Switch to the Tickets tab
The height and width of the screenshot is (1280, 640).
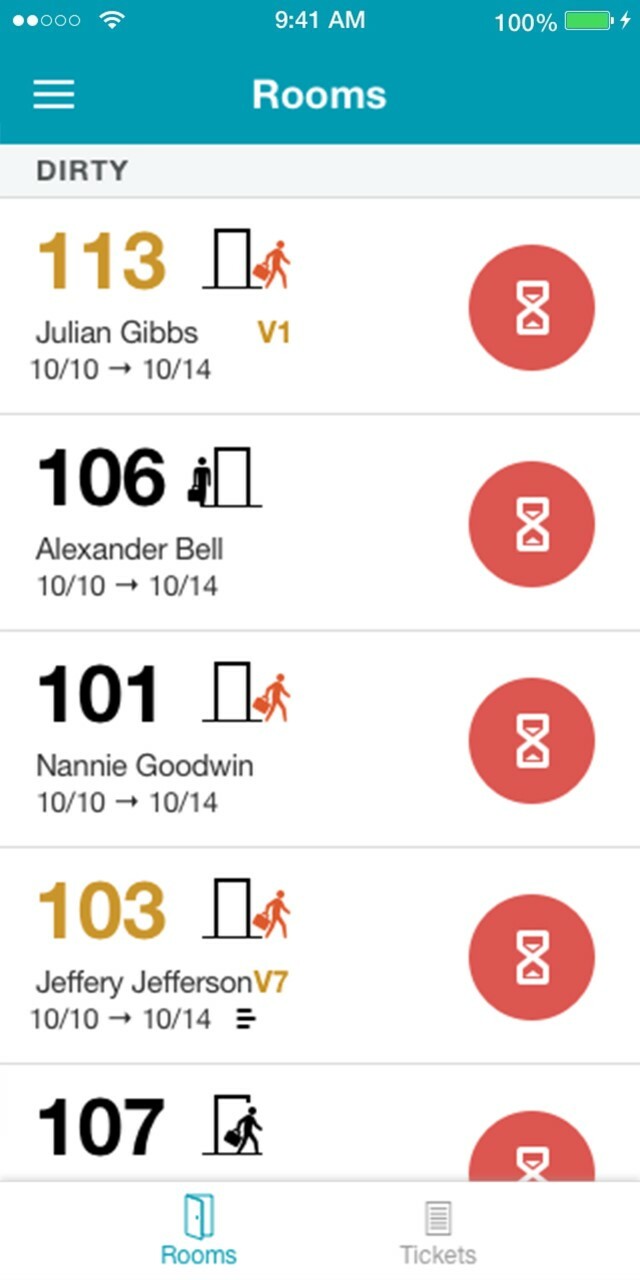[437, 1232]
